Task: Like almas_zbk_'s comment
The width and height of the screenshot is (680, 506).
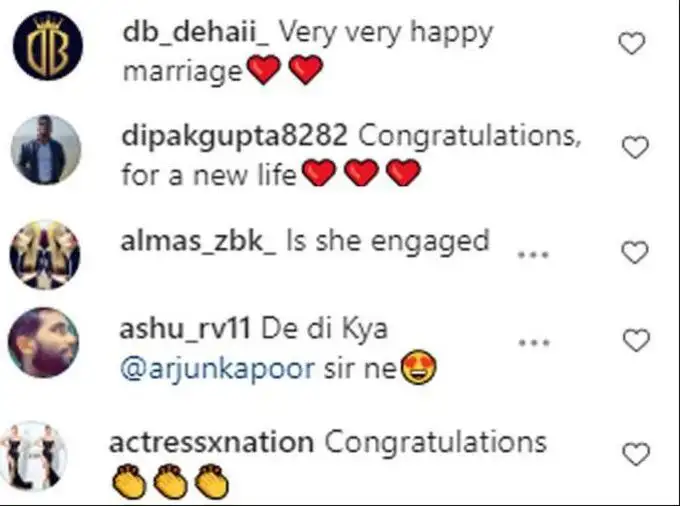Action: click(x=634, y=253)
